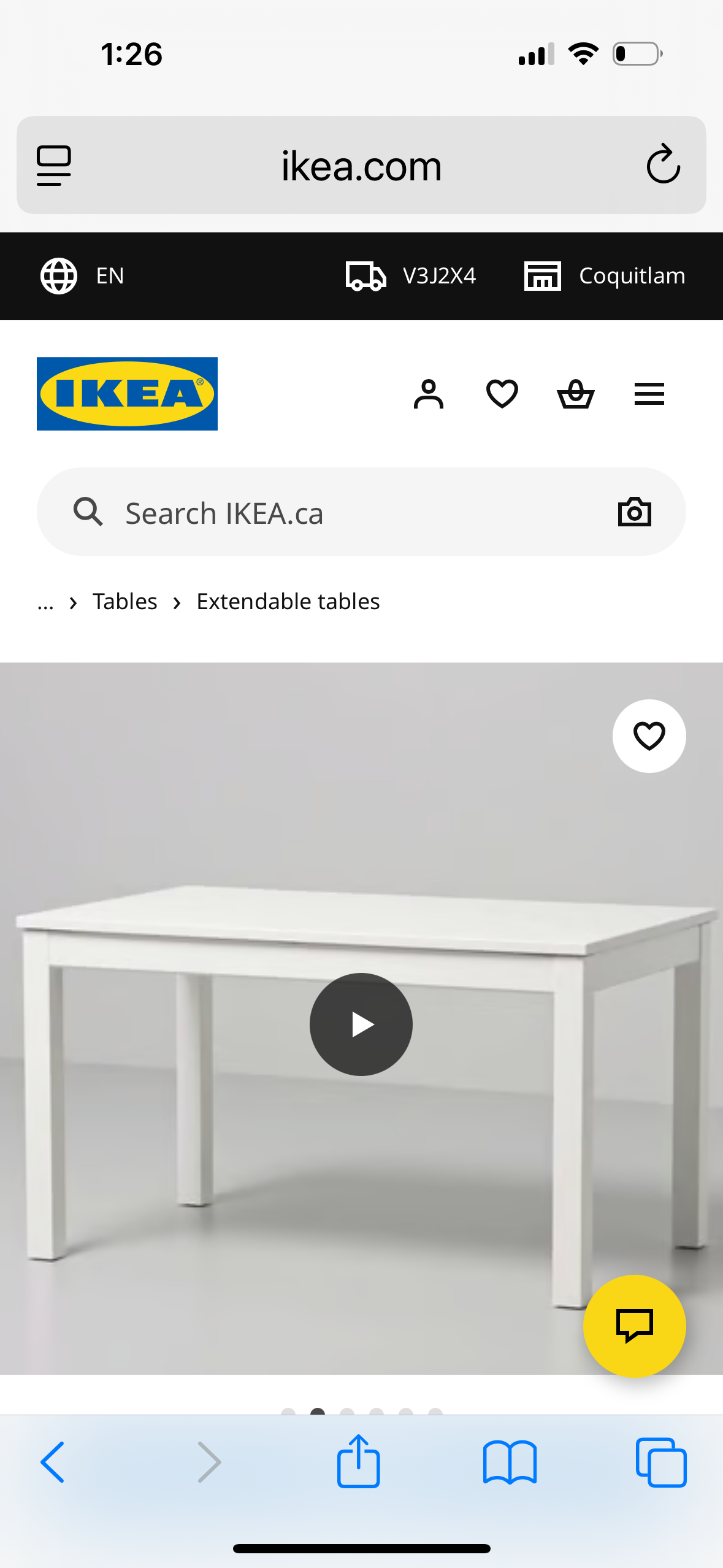Image resolution: width=723 pixels, height=1568 pixels.
Task: Expand the collapsed breadcrumb ellipsis
Action: pos(45,603)
